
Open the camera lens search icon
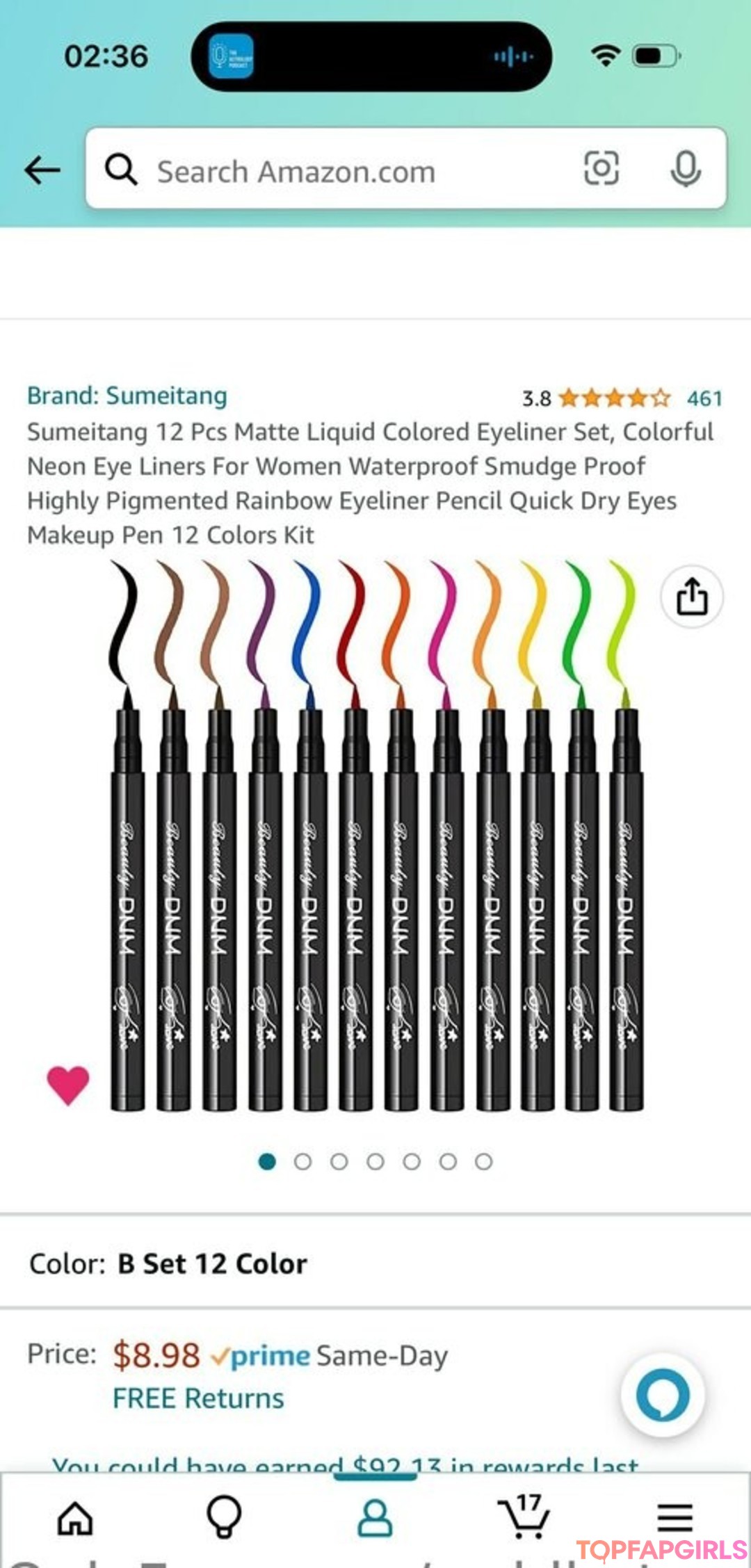point(601,168)
